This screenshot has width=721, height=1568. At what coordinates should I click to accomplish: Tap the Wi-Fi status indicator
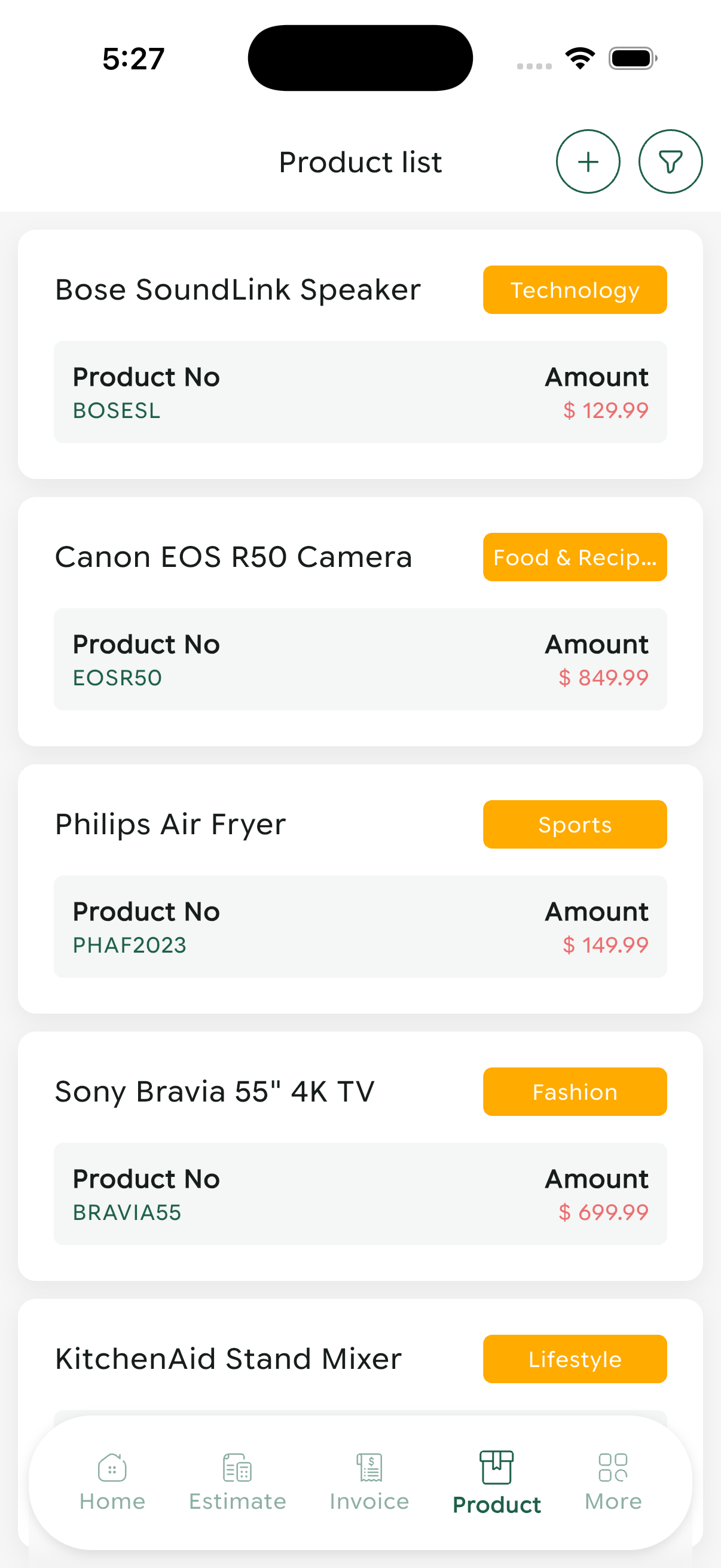coord(579,57)
